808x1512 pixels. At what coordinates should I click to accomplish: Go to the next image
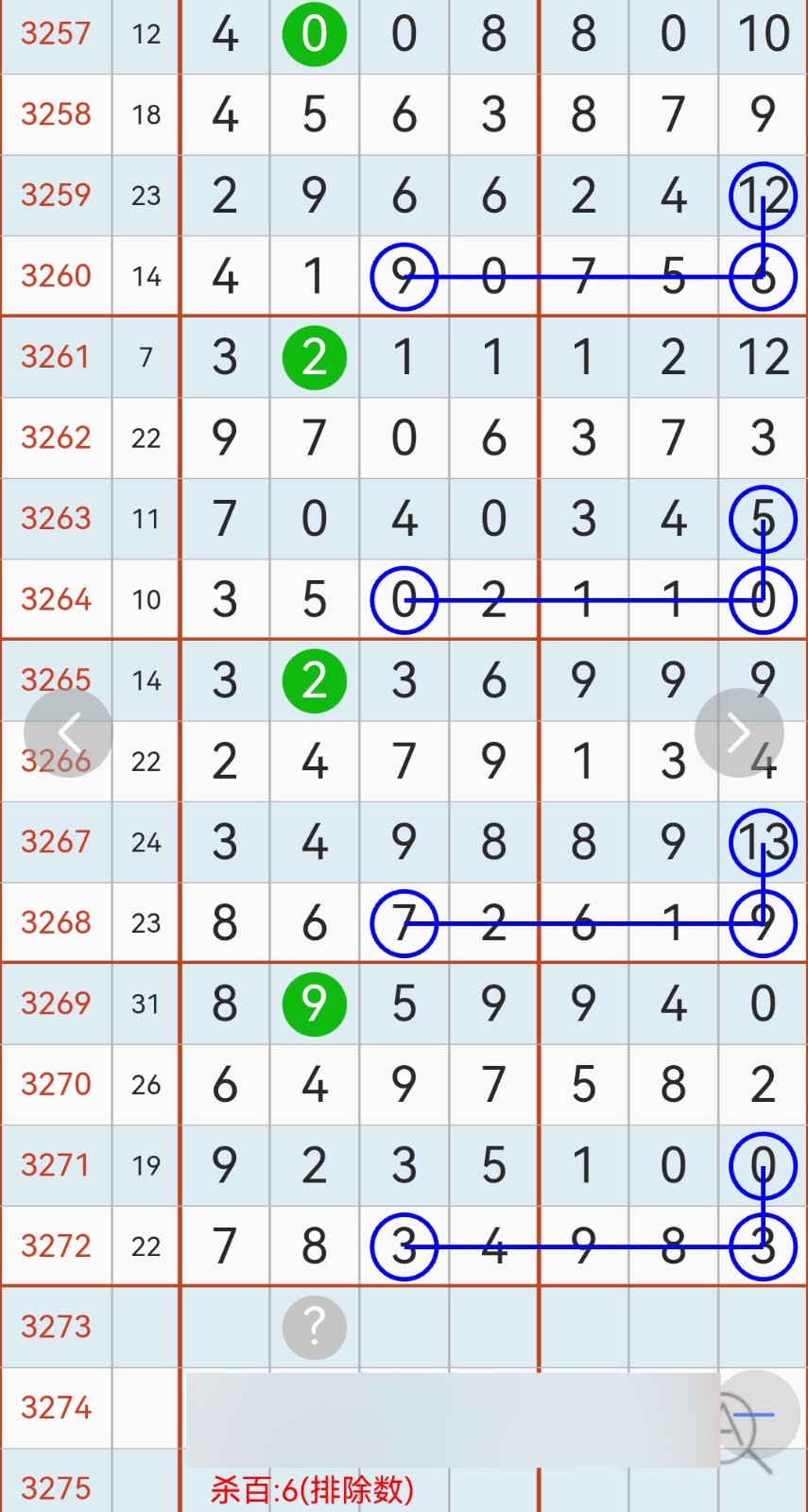coord(739,733)
